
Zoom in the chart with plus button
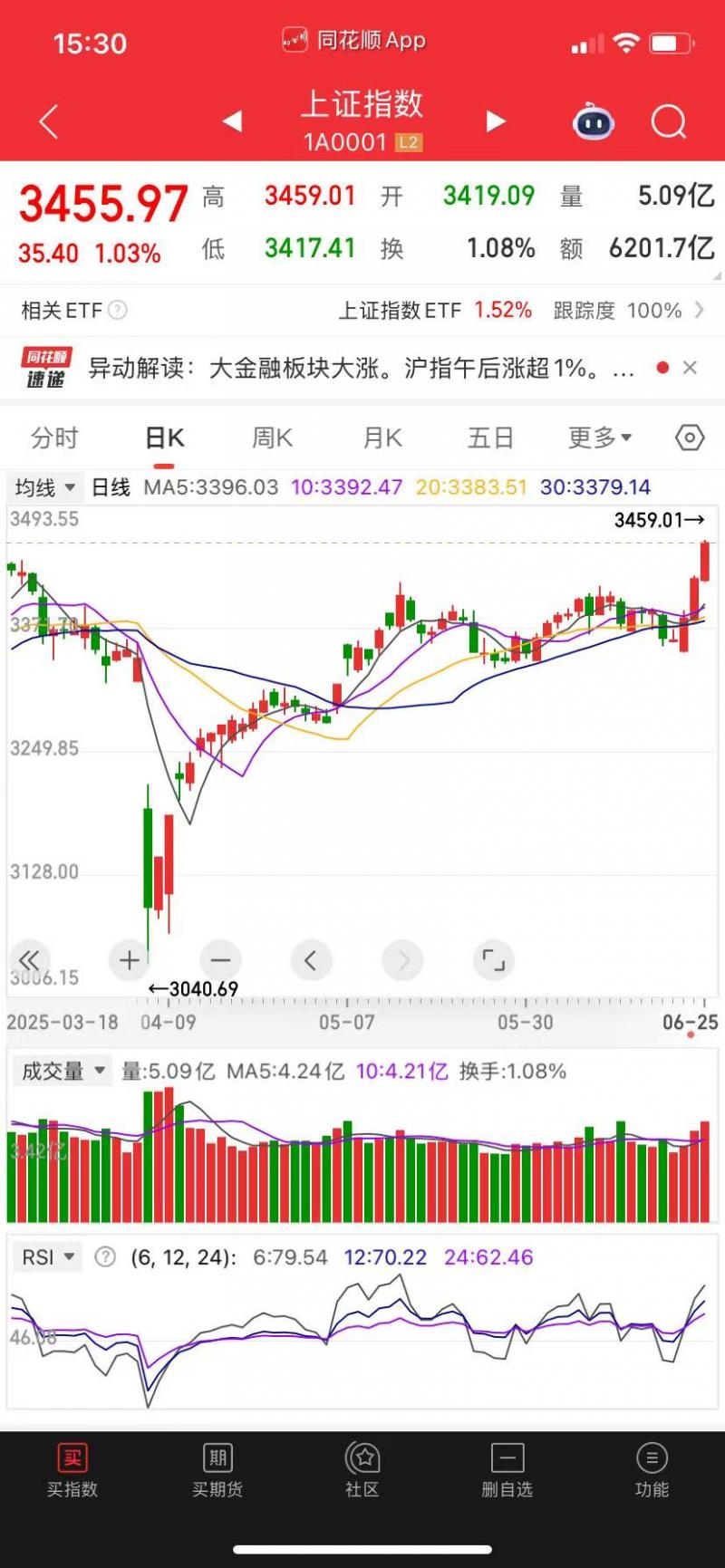point(130,960)
